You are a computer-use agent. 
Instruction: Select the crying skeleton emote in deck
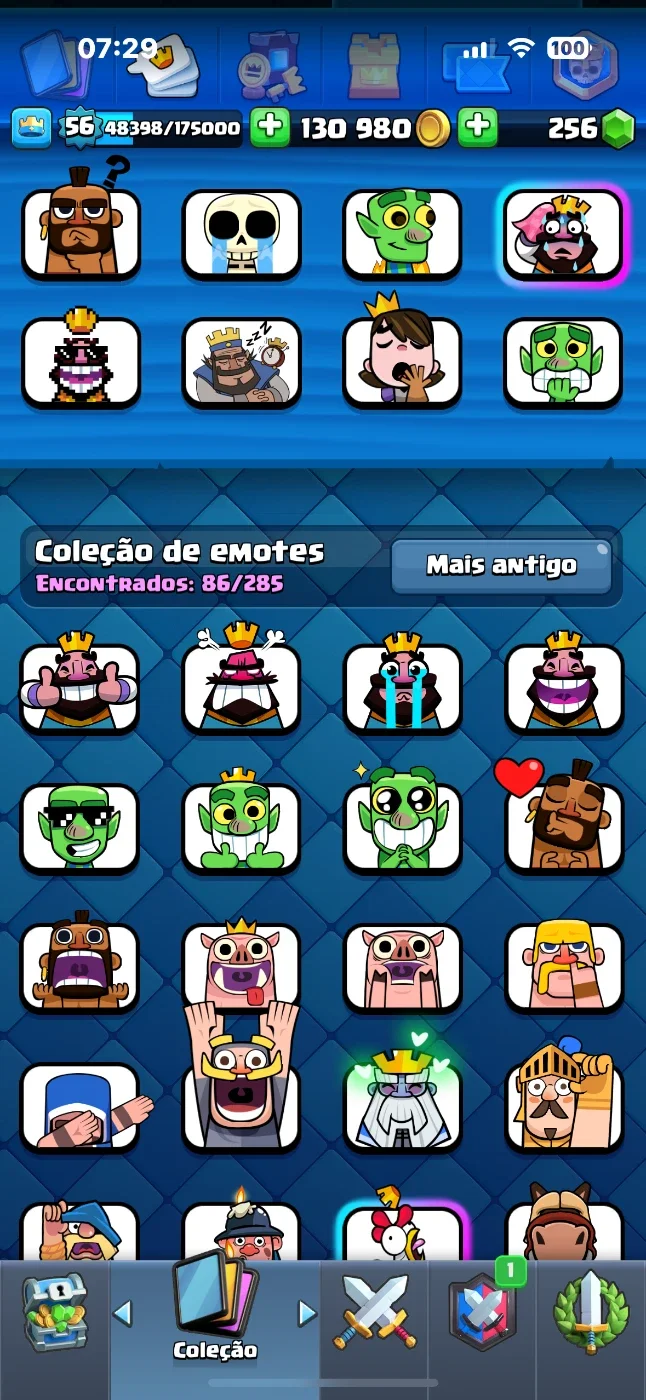(241, 235)
